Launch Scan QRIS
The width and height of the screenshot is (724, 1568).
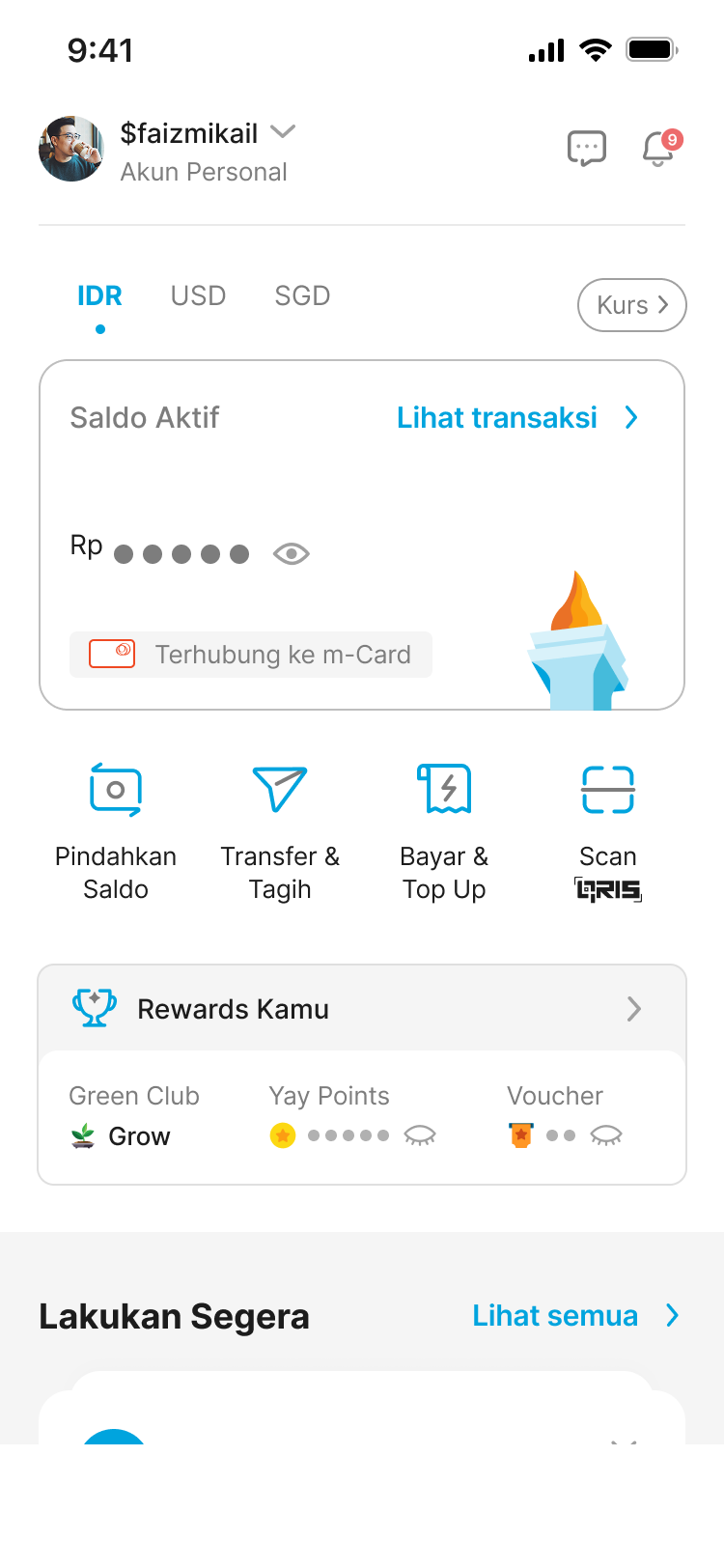pyautogui.click(x=608, y=830)
